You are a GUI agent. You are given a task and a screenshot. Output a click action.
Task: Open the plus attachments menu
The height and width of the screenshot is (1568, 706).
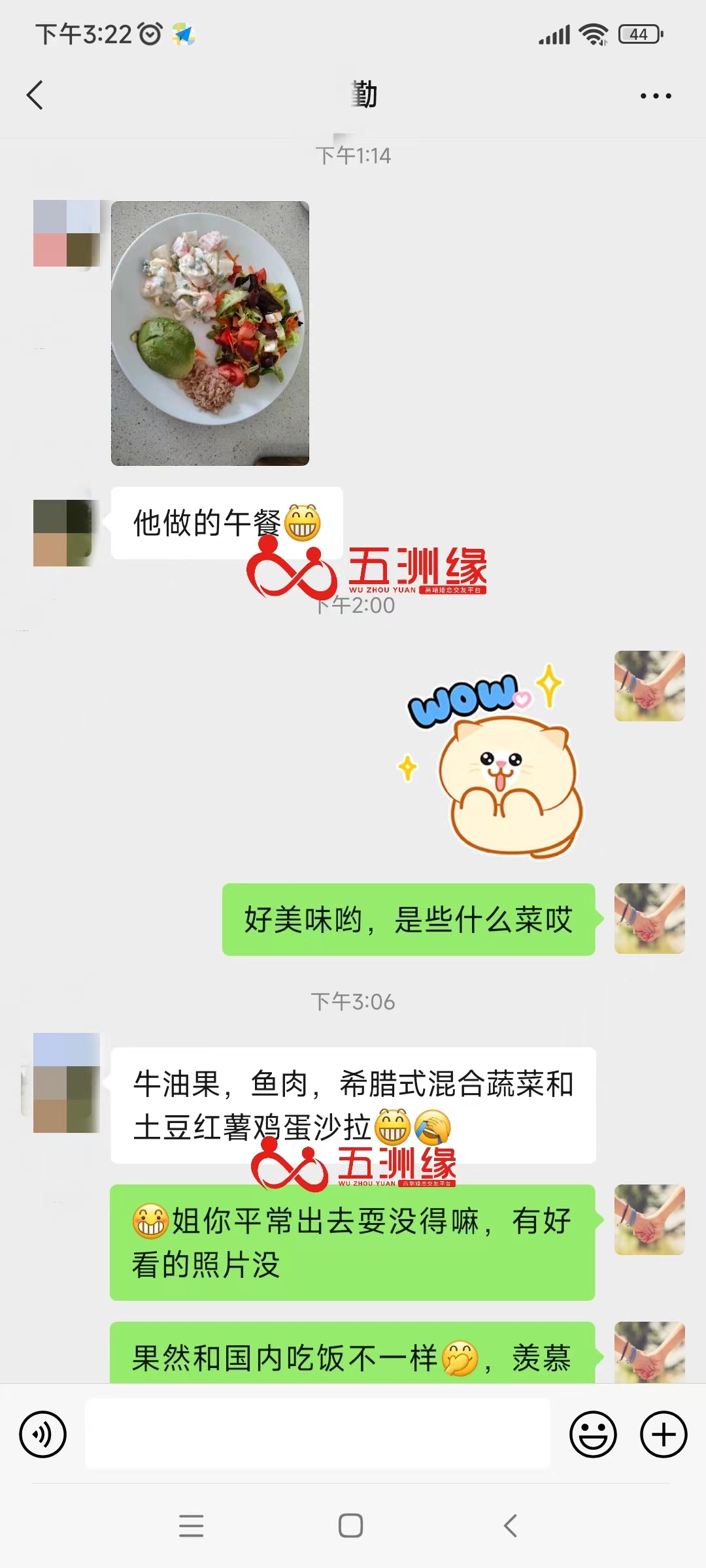click(663, 1434)
